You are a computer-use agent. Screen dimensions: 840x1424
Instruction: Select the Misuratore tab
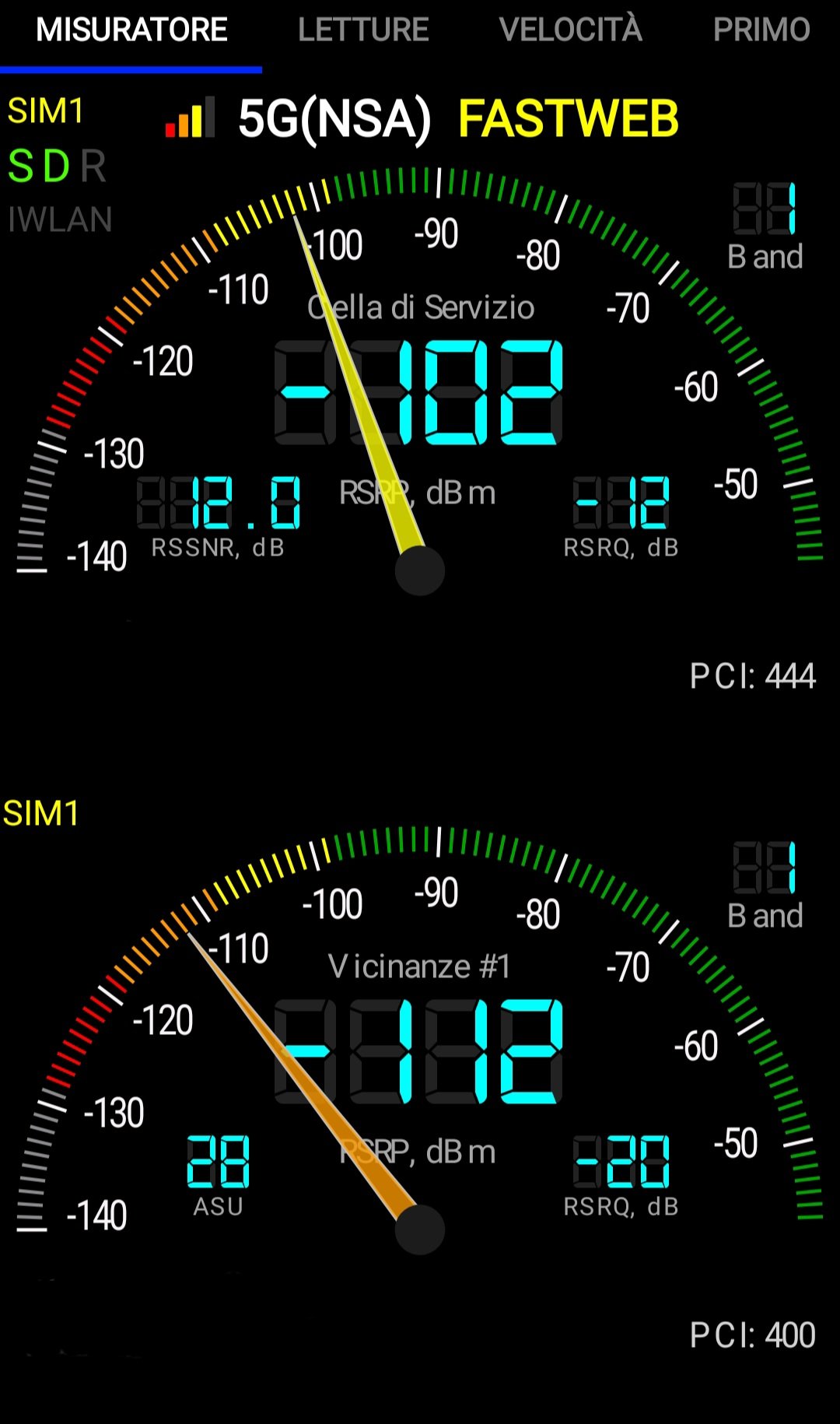pyautogui.click(x=131, y=30)
